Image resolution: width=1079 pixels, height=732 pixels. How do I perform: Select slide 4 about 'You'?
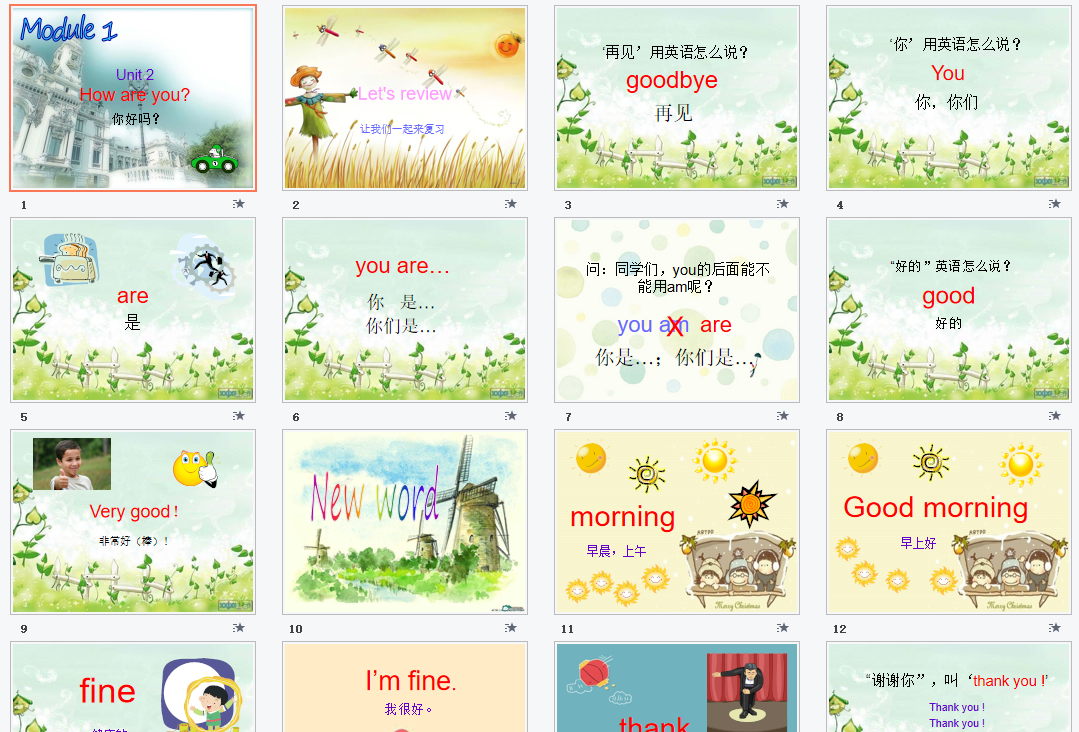click(x=949, y=98)
